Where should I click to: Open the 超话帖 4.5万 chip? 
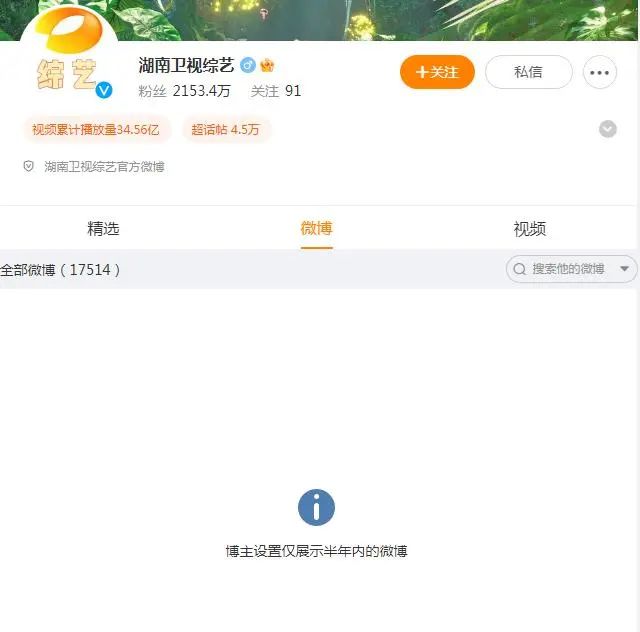pos(226,130)
